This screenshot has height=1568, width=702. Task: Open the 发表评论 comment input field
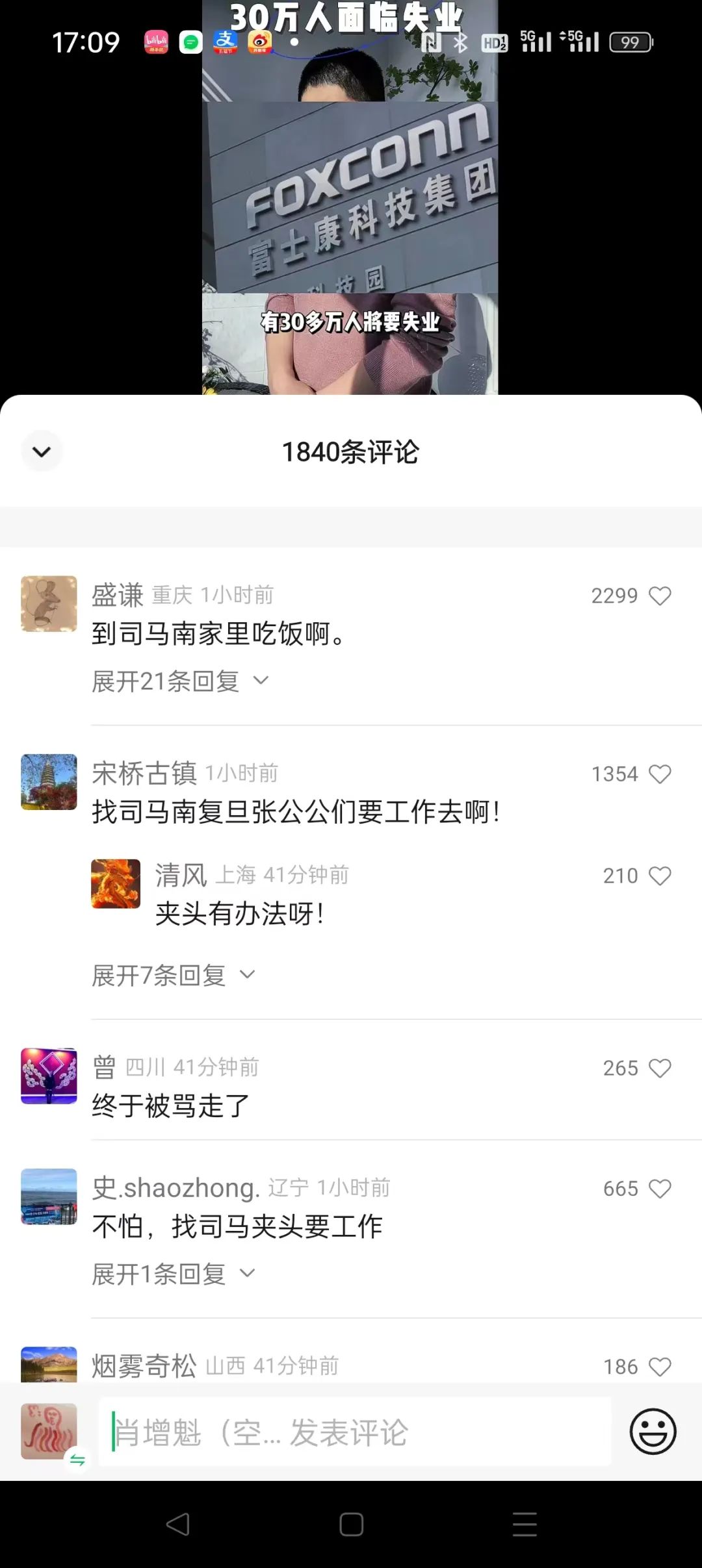pyautogui.click(x=354, y=1432)
